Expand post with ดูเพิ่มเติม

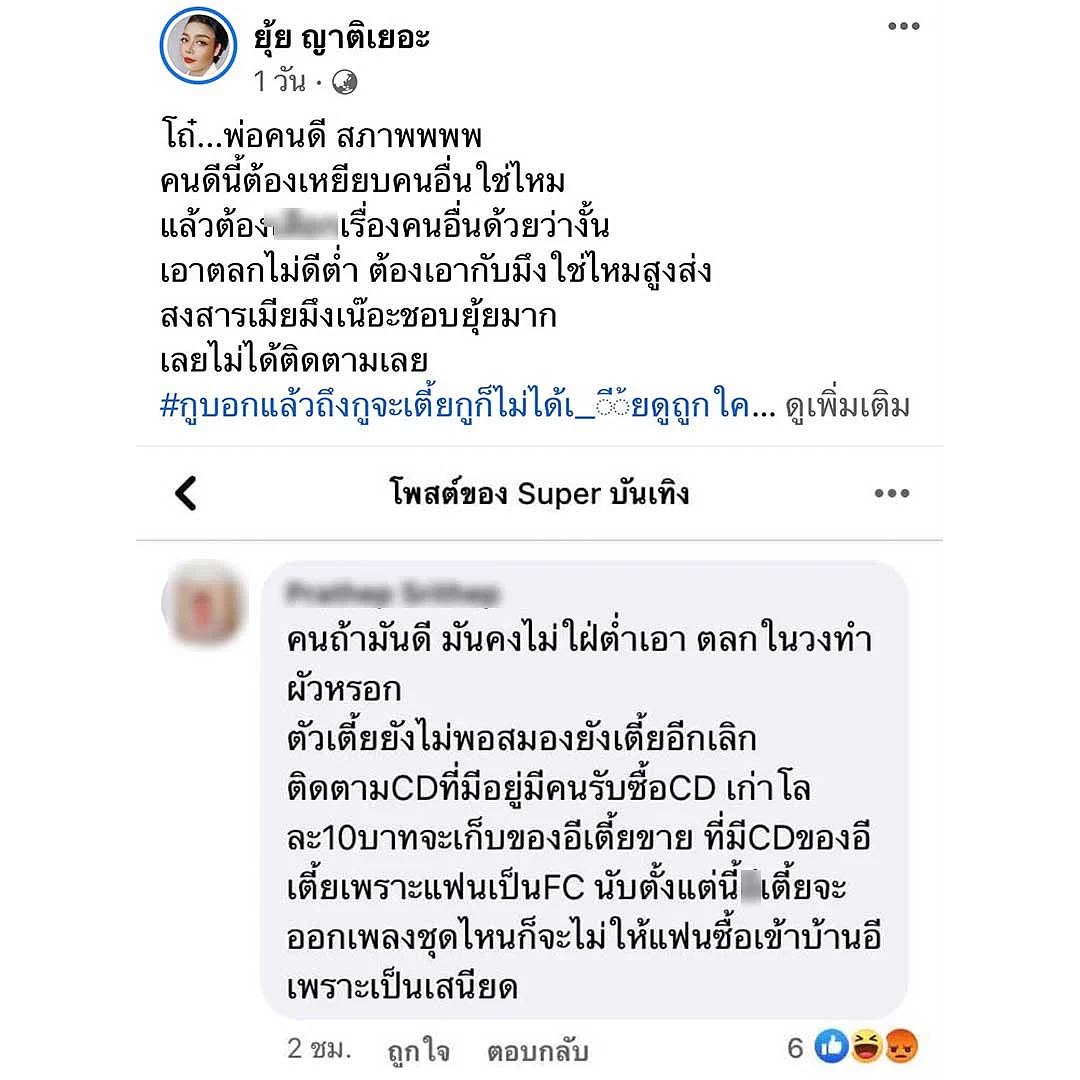click(847, 407)
